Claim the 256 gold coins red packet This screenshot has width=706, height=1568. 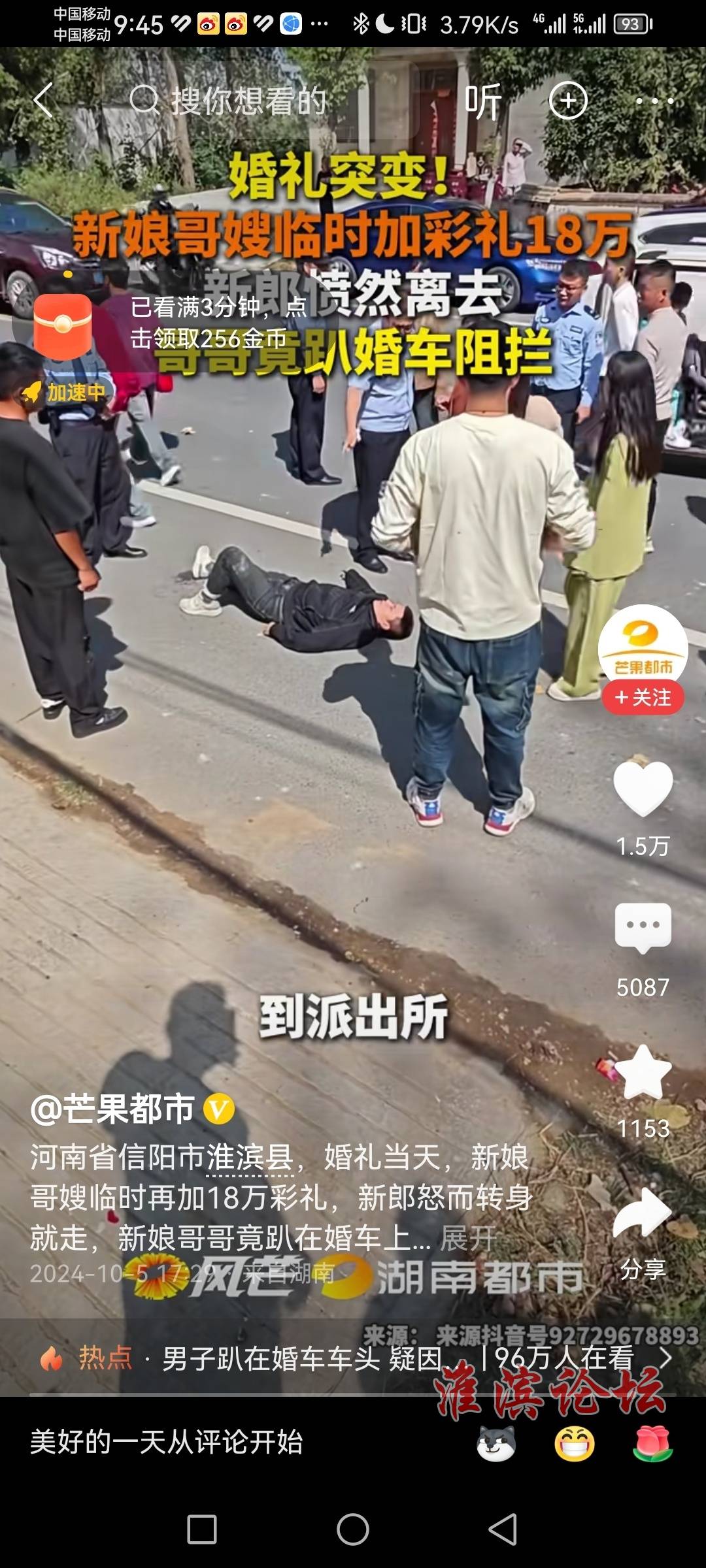[x=63, y=325]
